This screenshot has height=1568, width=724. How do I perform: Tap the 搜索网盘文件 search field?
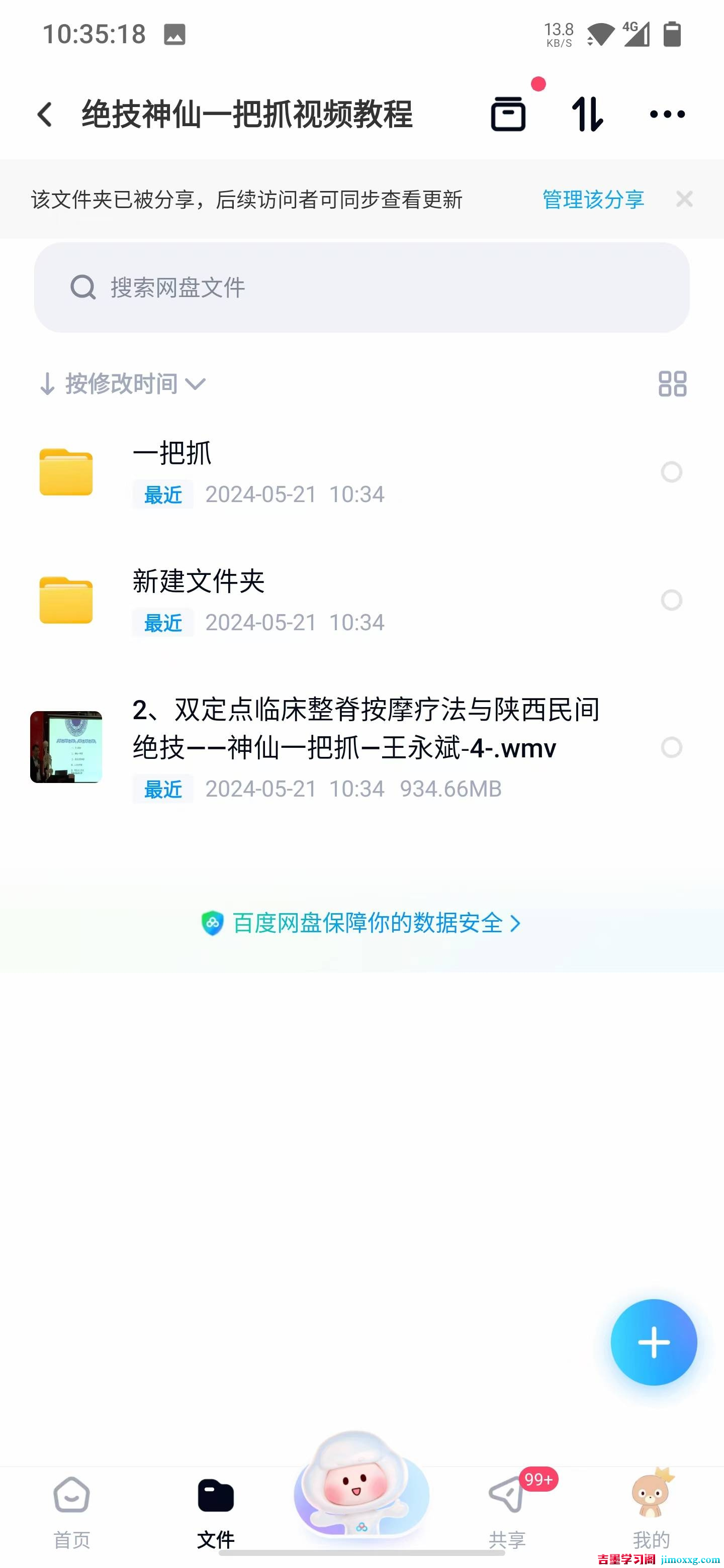pos(361,287)
